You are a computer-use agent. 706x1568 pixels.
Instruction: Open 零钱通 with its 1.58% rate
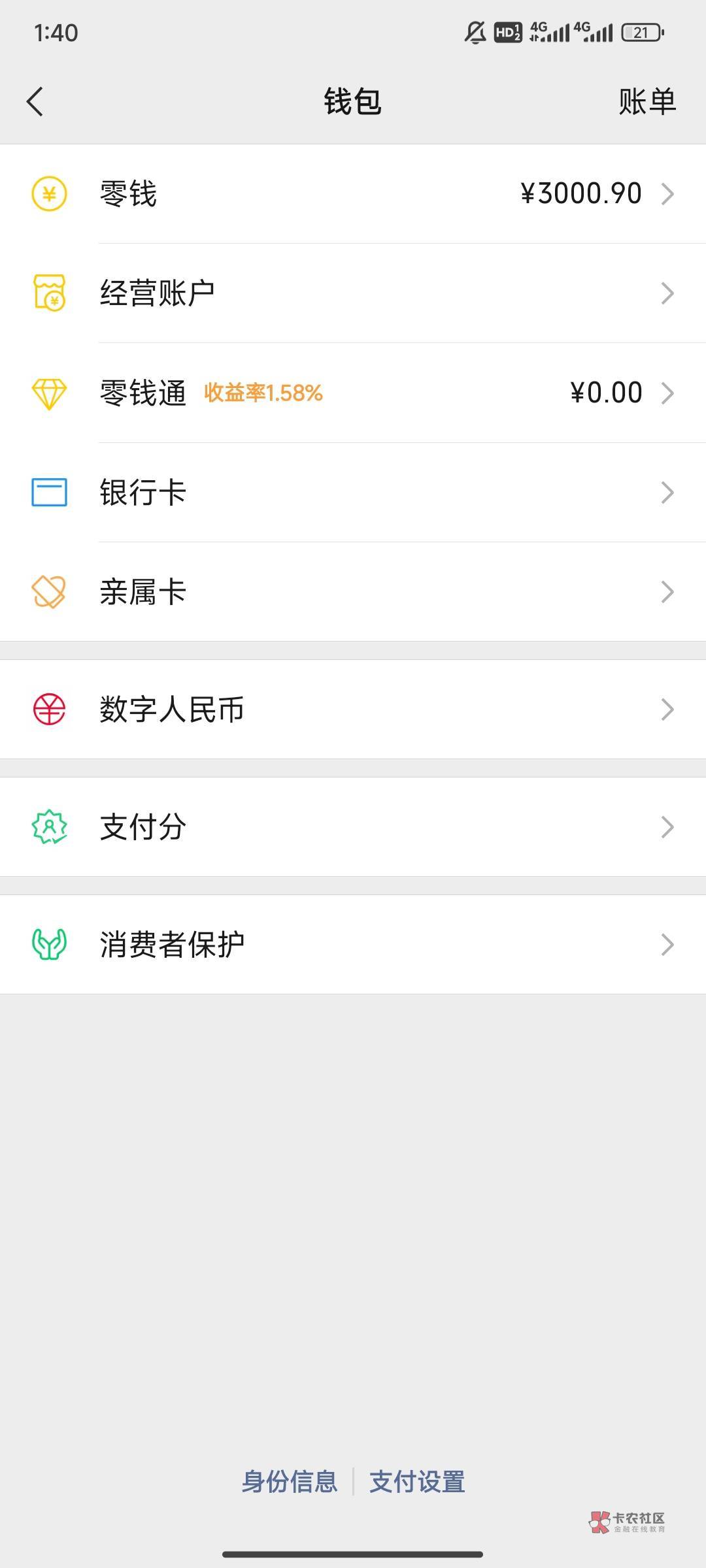[353, 393]
